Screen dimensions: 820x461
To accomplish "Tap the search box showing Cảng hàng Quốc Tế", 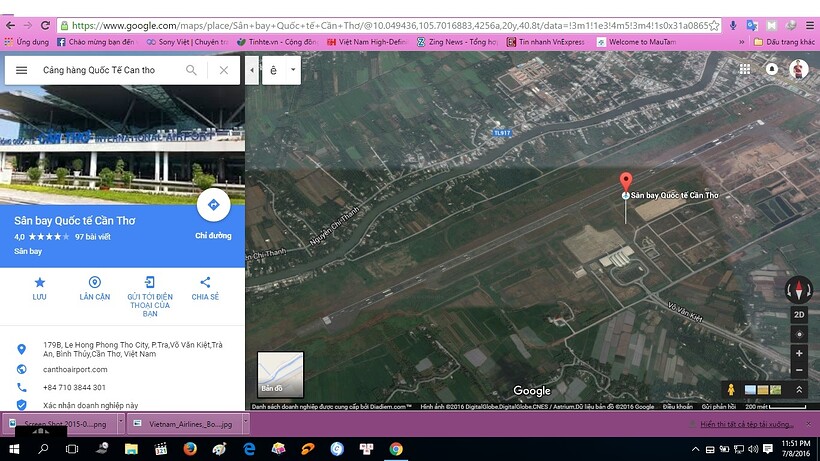I will click(x=110, y=71).
